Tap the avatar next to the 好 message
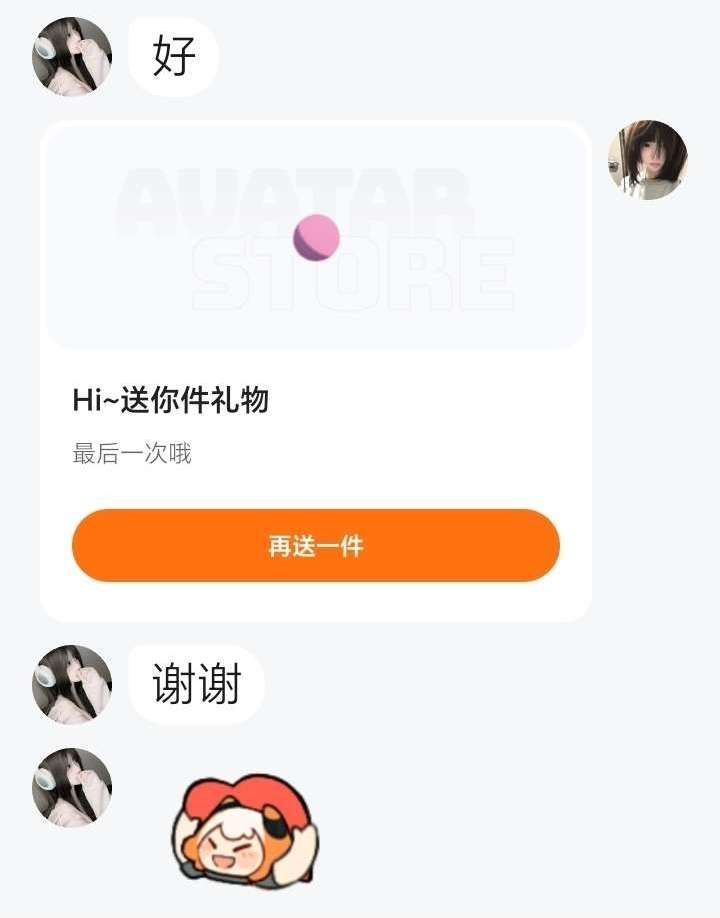 point(72,57)
